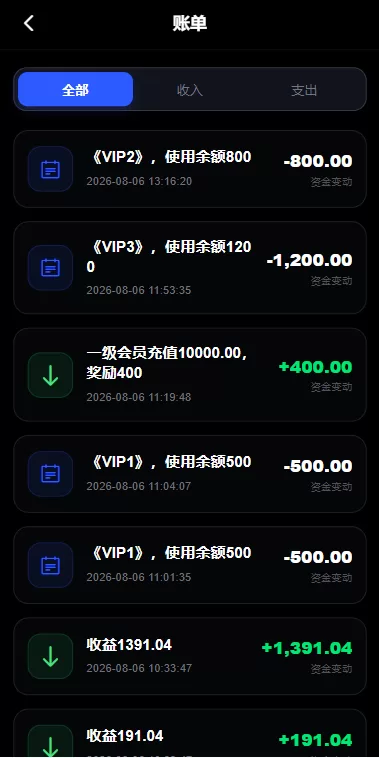Go back from the 账单 page
The width and height of the screenshot is (379, 758).
(29, 23)
